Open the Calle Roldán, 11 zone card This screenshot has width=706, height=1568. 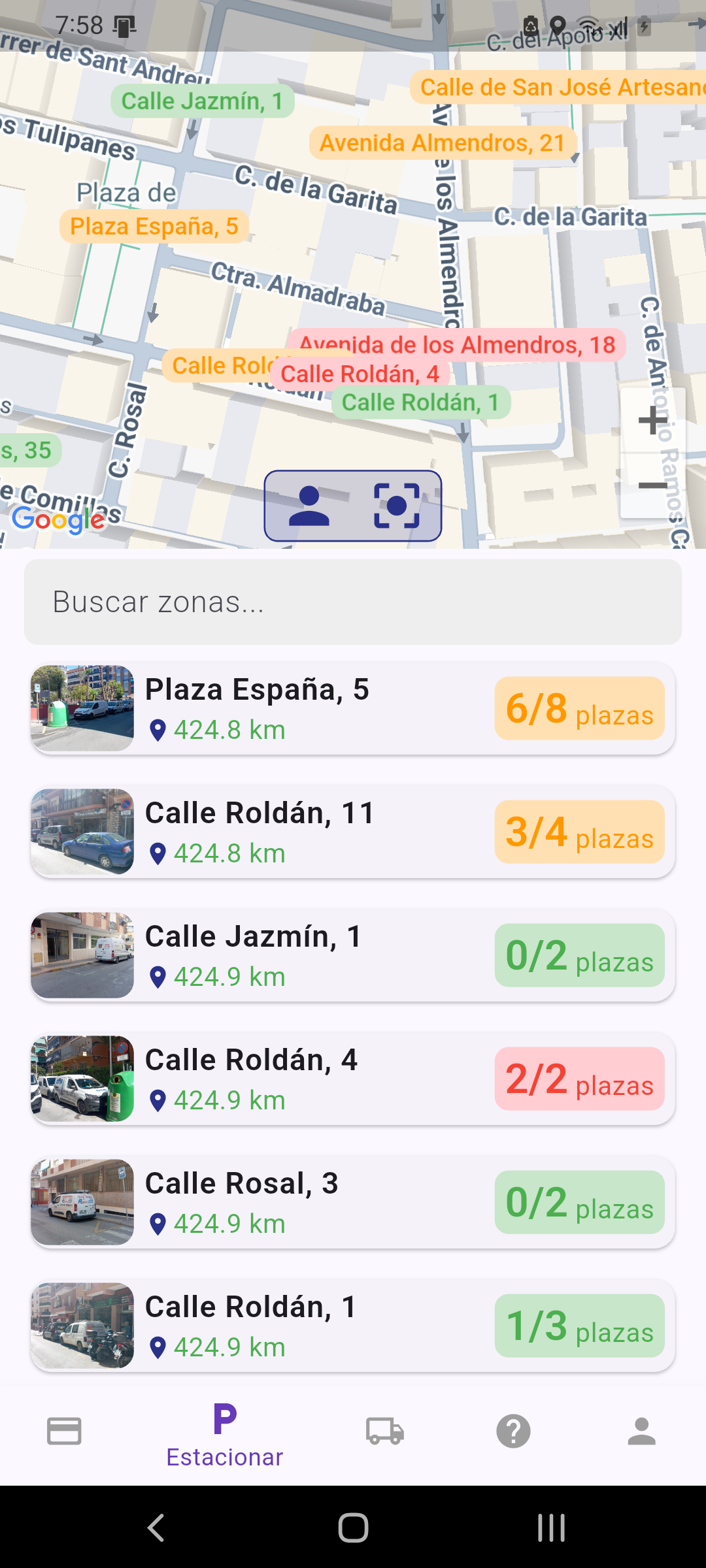(x=353, y=832)
